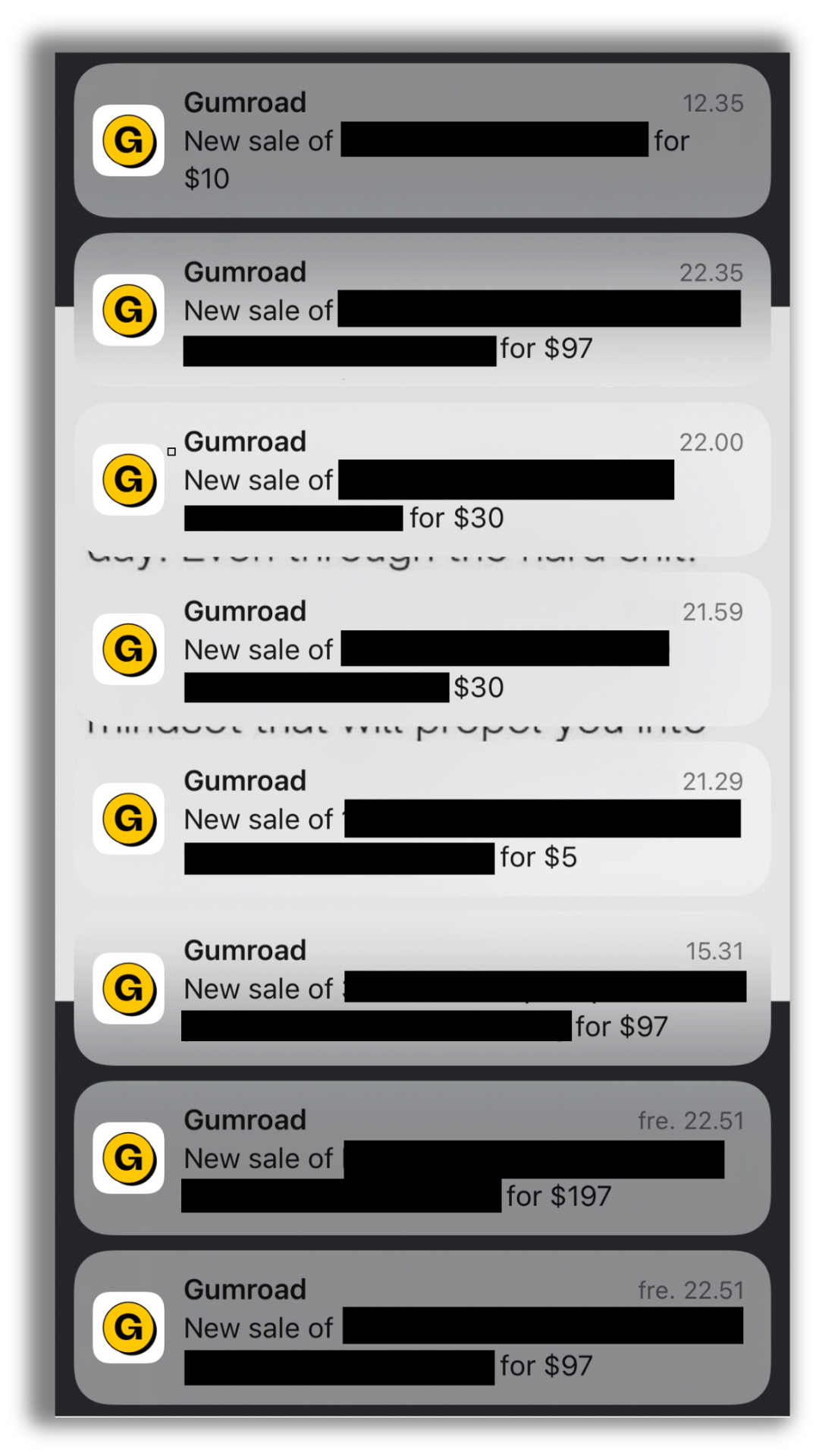Open the 22.35 Gumroad sale notification for $97
The width and height of the screenshot is (819, 1456).
click(422, 310)
